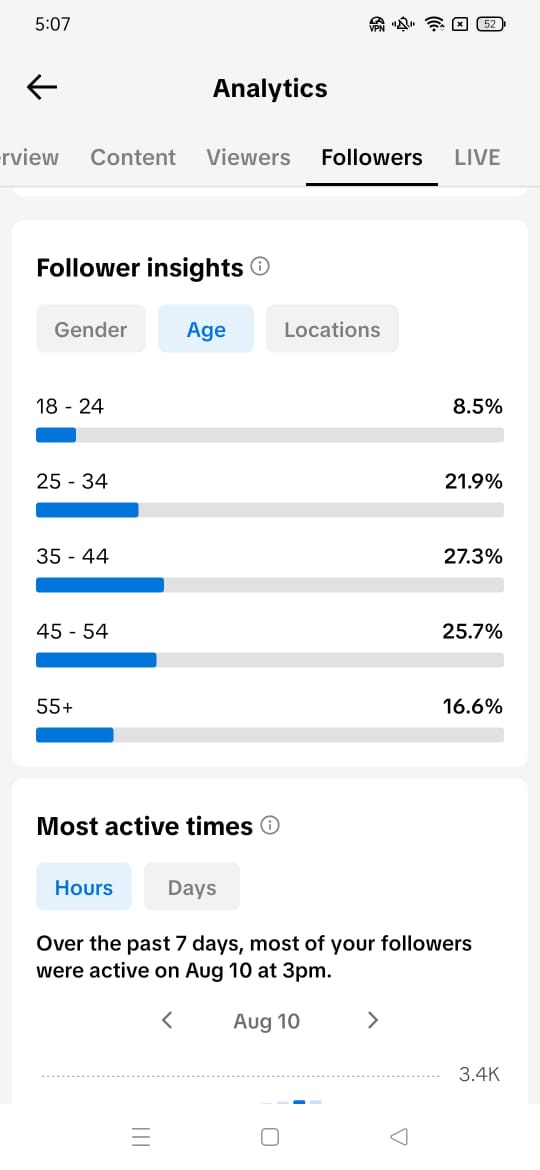Go to the day before Aug 10
This screenshot has height=1170, width=540.
tap(167, 1020)
